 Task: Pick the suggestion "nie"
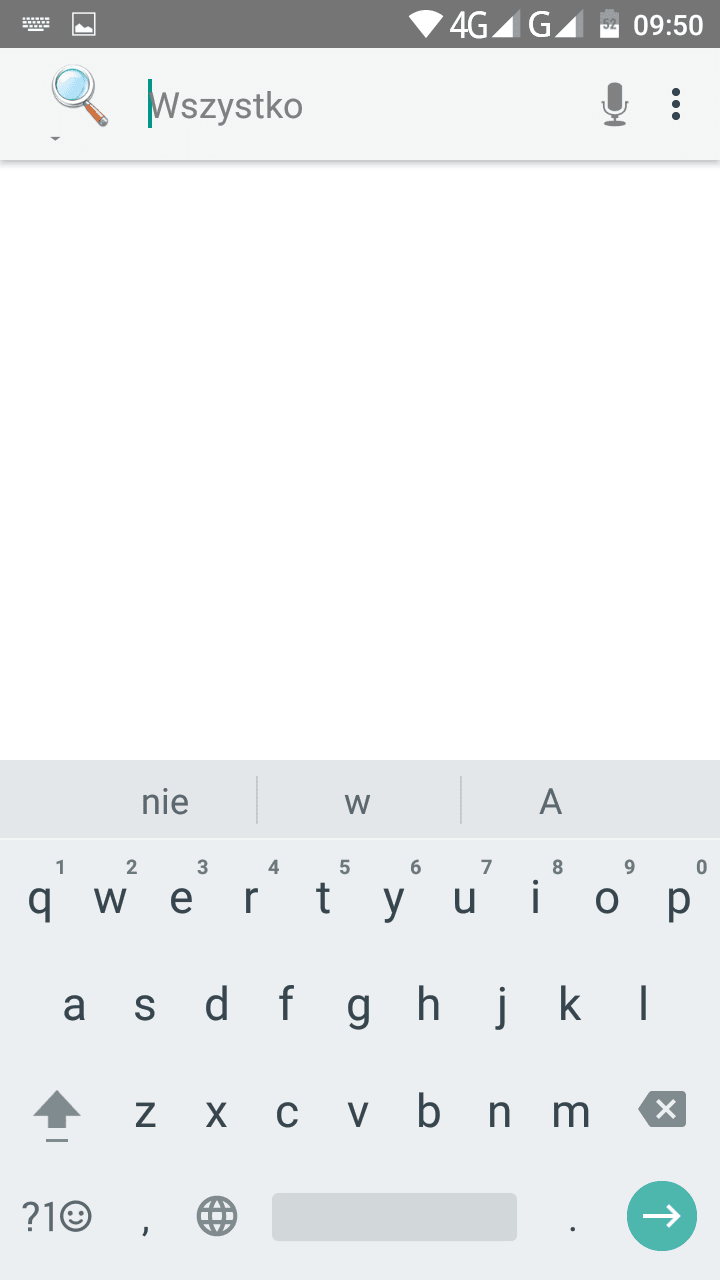click(x=165, y=801)
